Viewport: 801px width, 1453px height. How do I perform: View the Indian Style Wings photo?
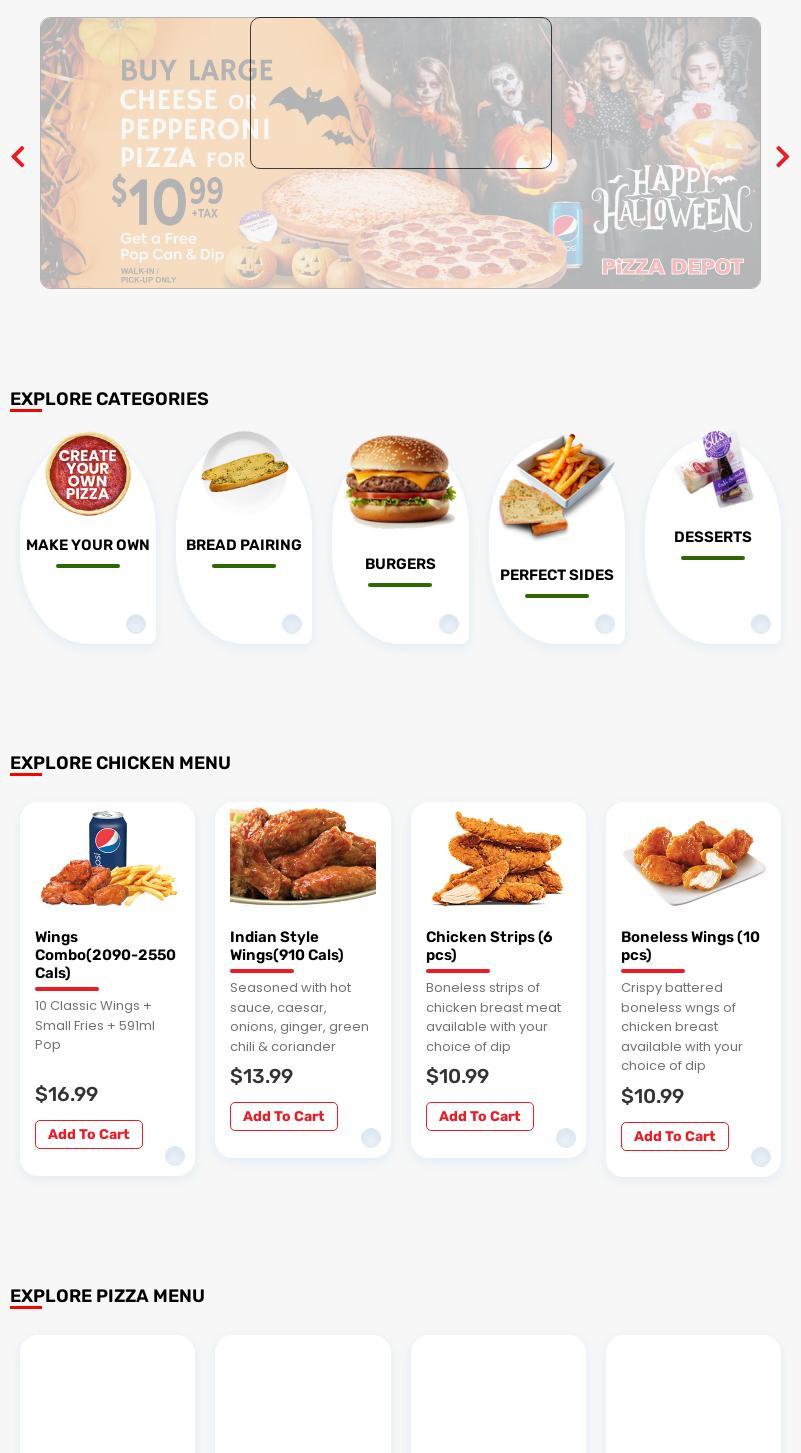[x=303, y=856]
